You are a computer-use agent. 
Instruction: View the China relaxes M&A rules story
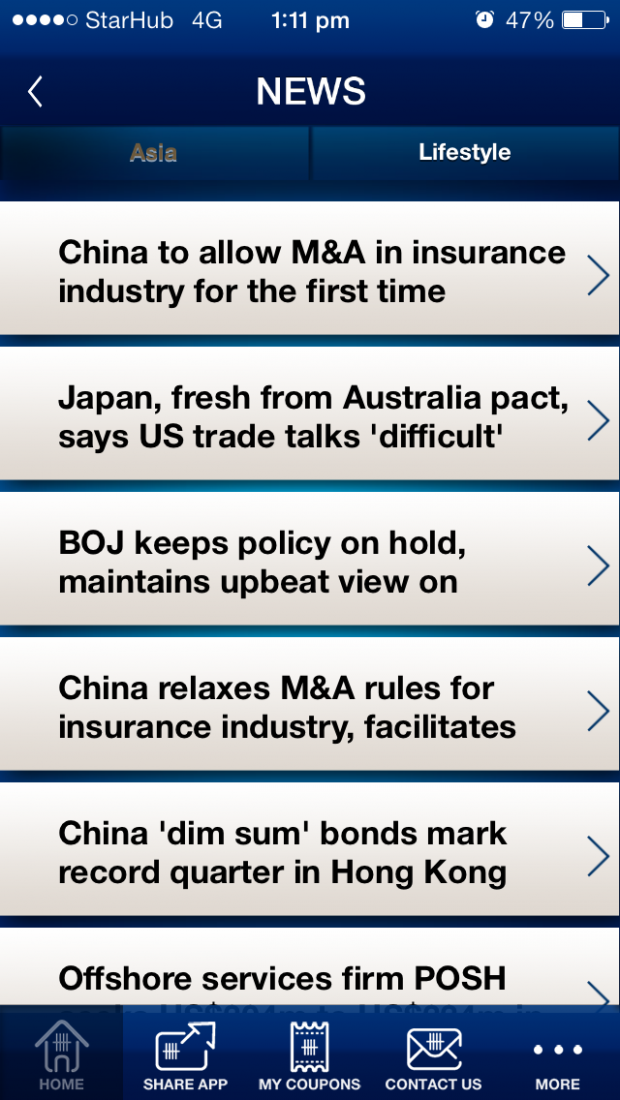pos(310,708)
